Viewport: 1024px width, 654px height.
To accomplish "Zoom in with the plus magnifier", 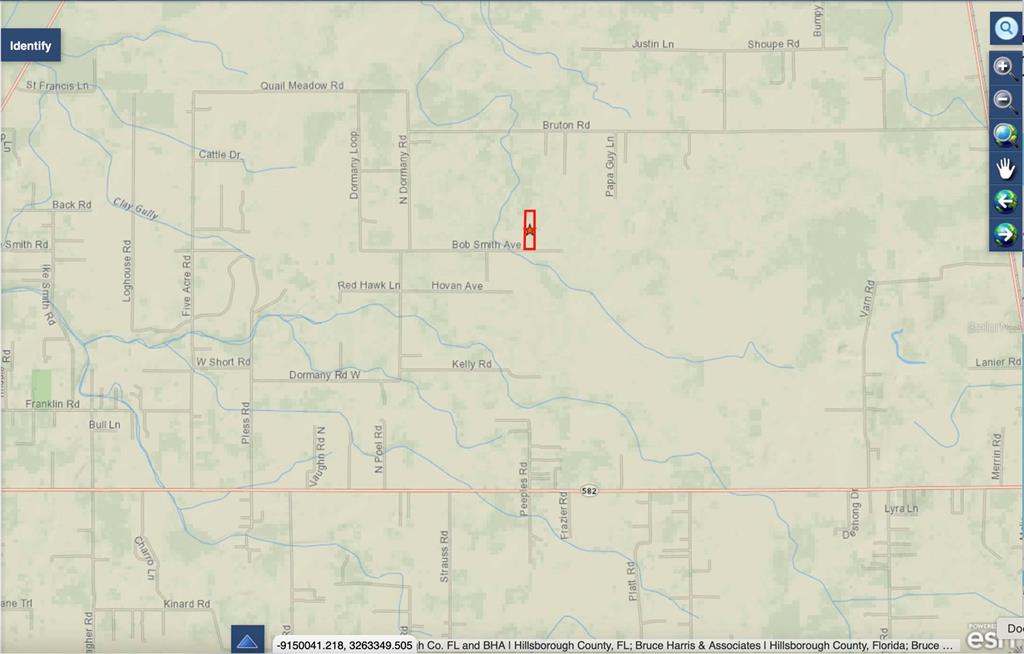I will (x=1005, y=68).
